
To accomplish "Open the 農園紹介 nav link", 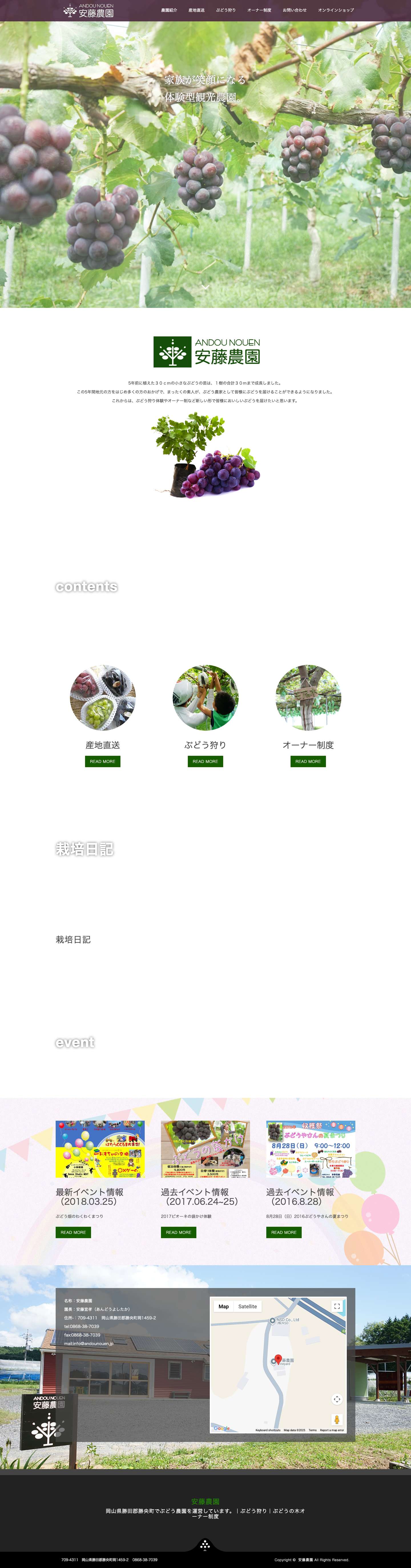I will (169, 10).
